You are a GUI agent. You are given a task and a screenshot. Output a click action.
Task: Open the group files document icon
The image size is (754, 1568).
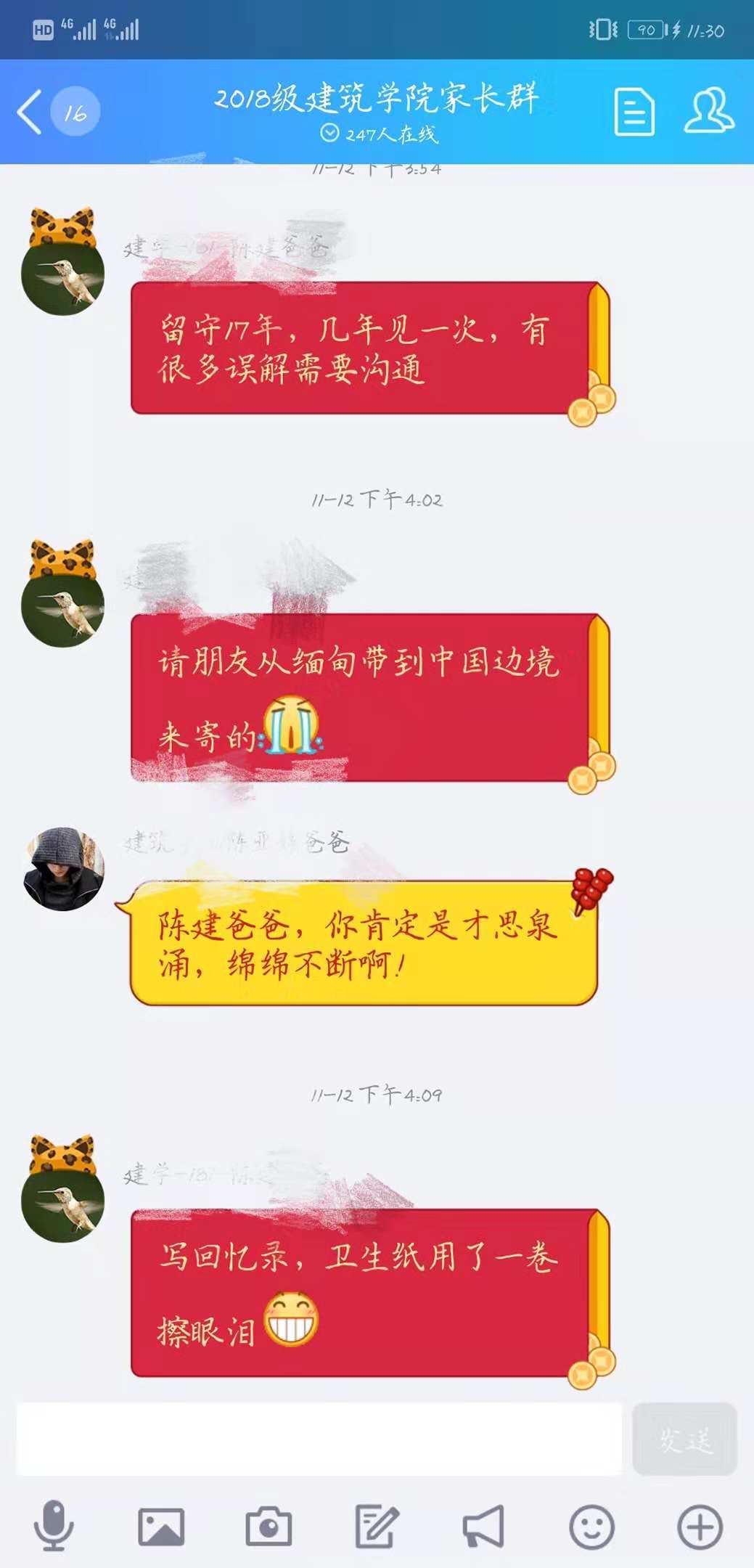coord(634,112)
